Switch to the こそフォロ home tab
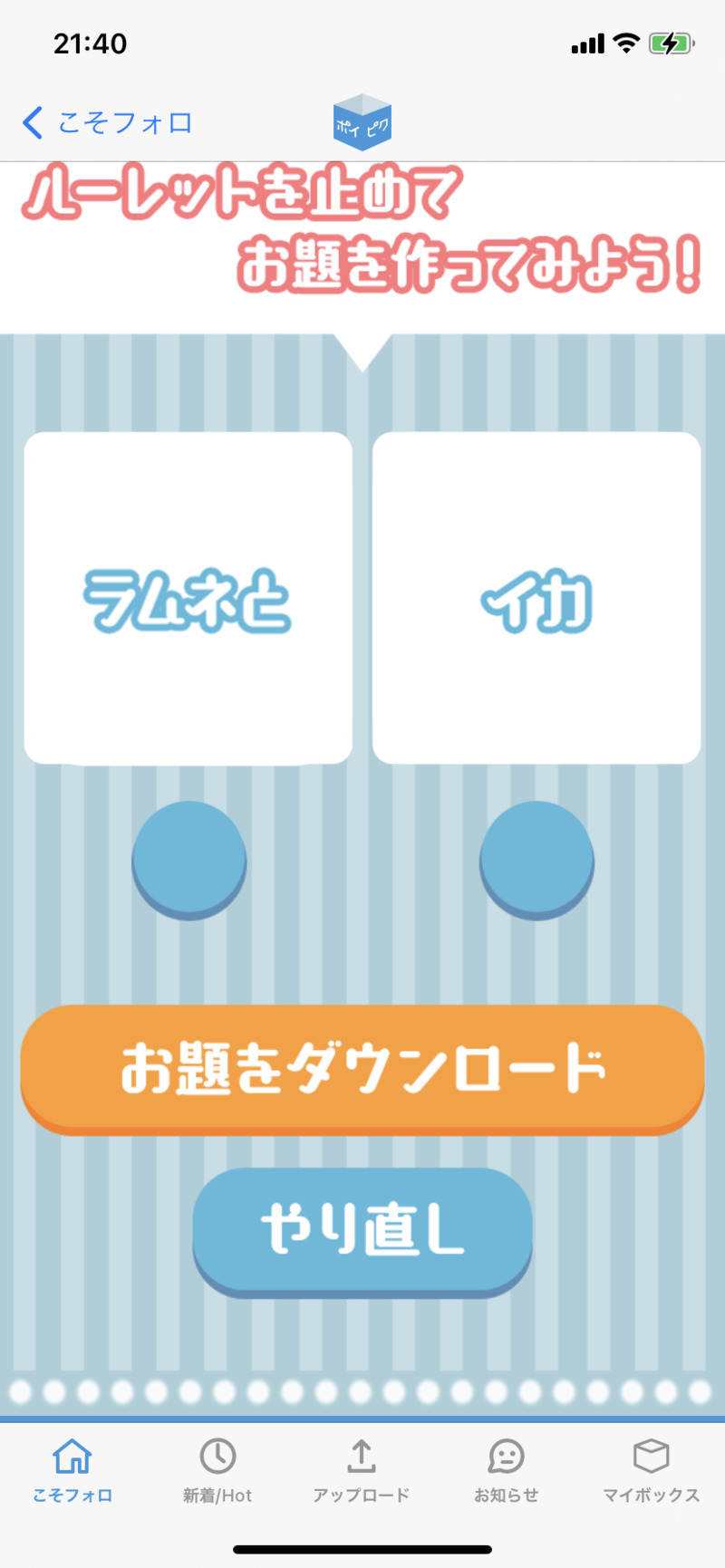Screen dimensions: 725x1568 [x=72, y=1471]
